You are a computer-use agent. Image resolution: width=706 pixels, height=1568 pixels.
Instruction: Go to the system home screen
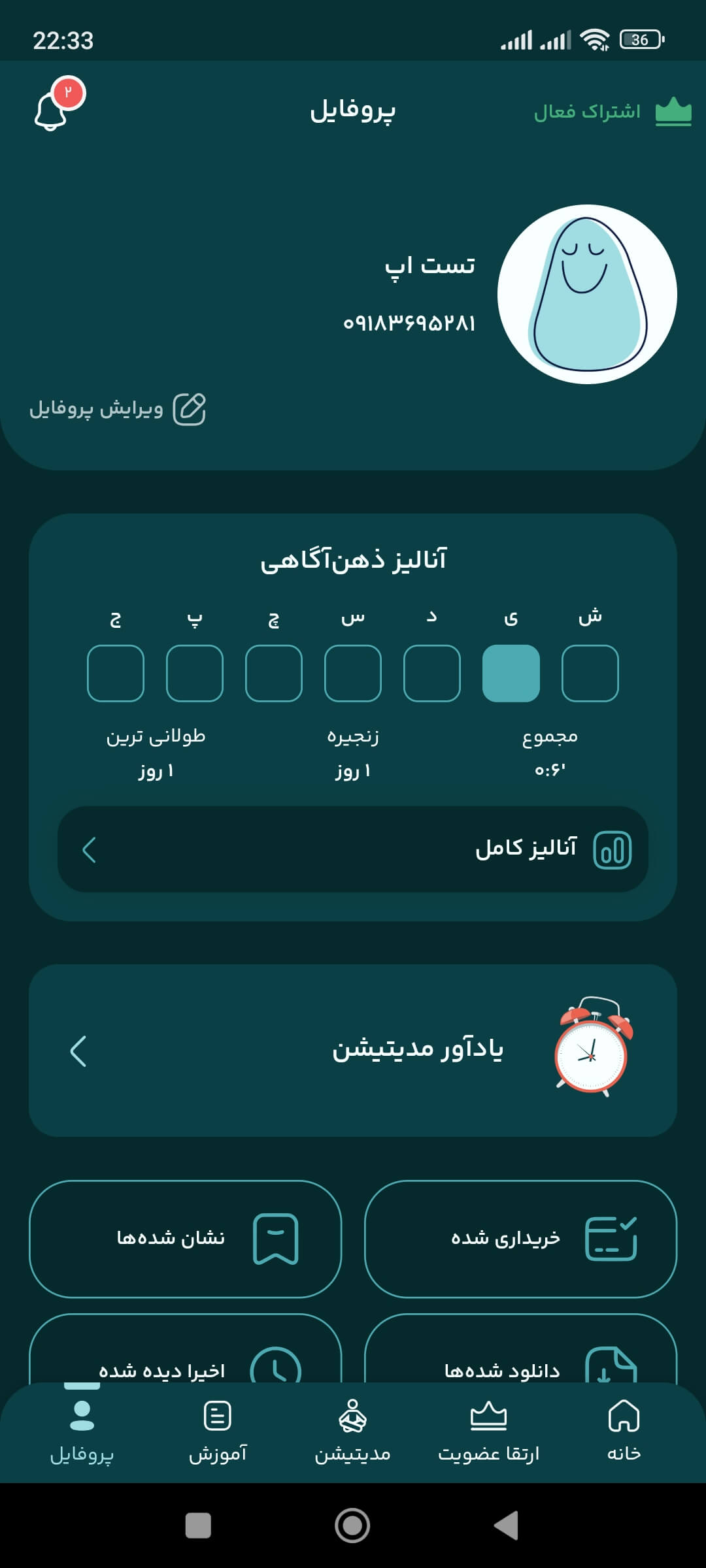pyautogui.click(x=352, y=1526)
